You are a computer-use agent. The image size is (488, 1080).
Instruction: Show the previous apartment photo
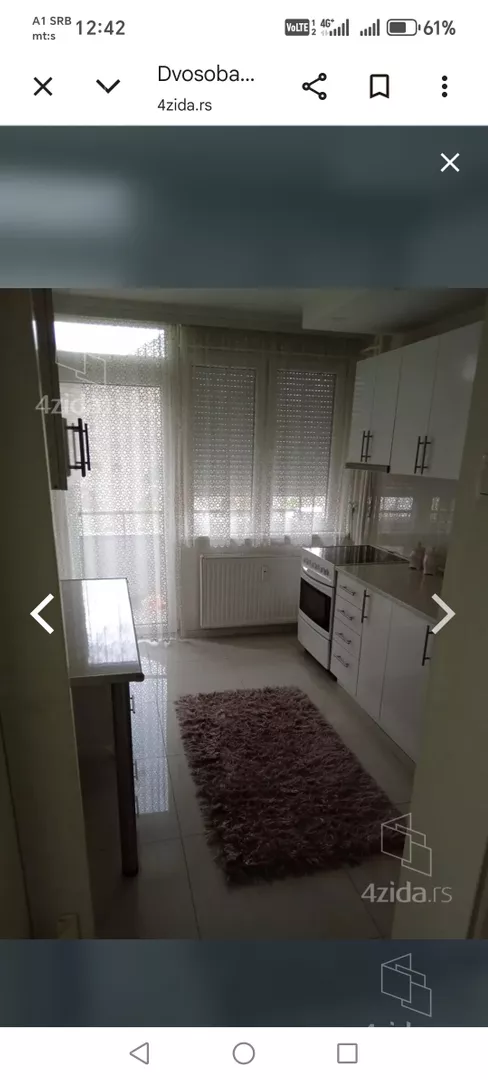(x=43, y=614)
